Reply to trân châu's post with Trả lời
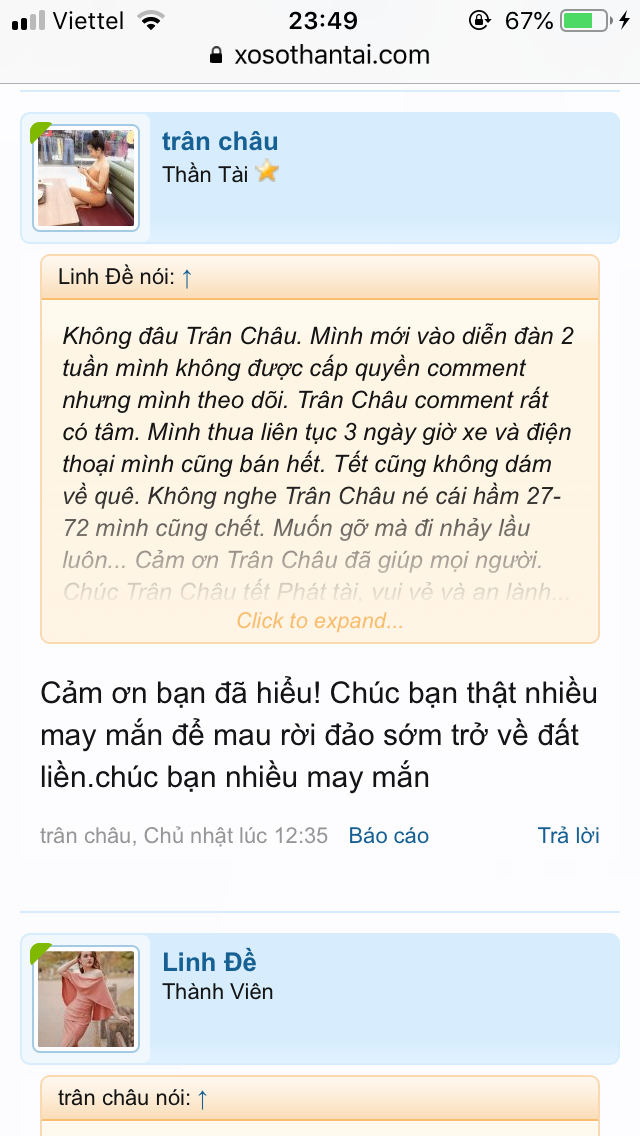Screen dimensions: 640x1136 tap(568, 835)
